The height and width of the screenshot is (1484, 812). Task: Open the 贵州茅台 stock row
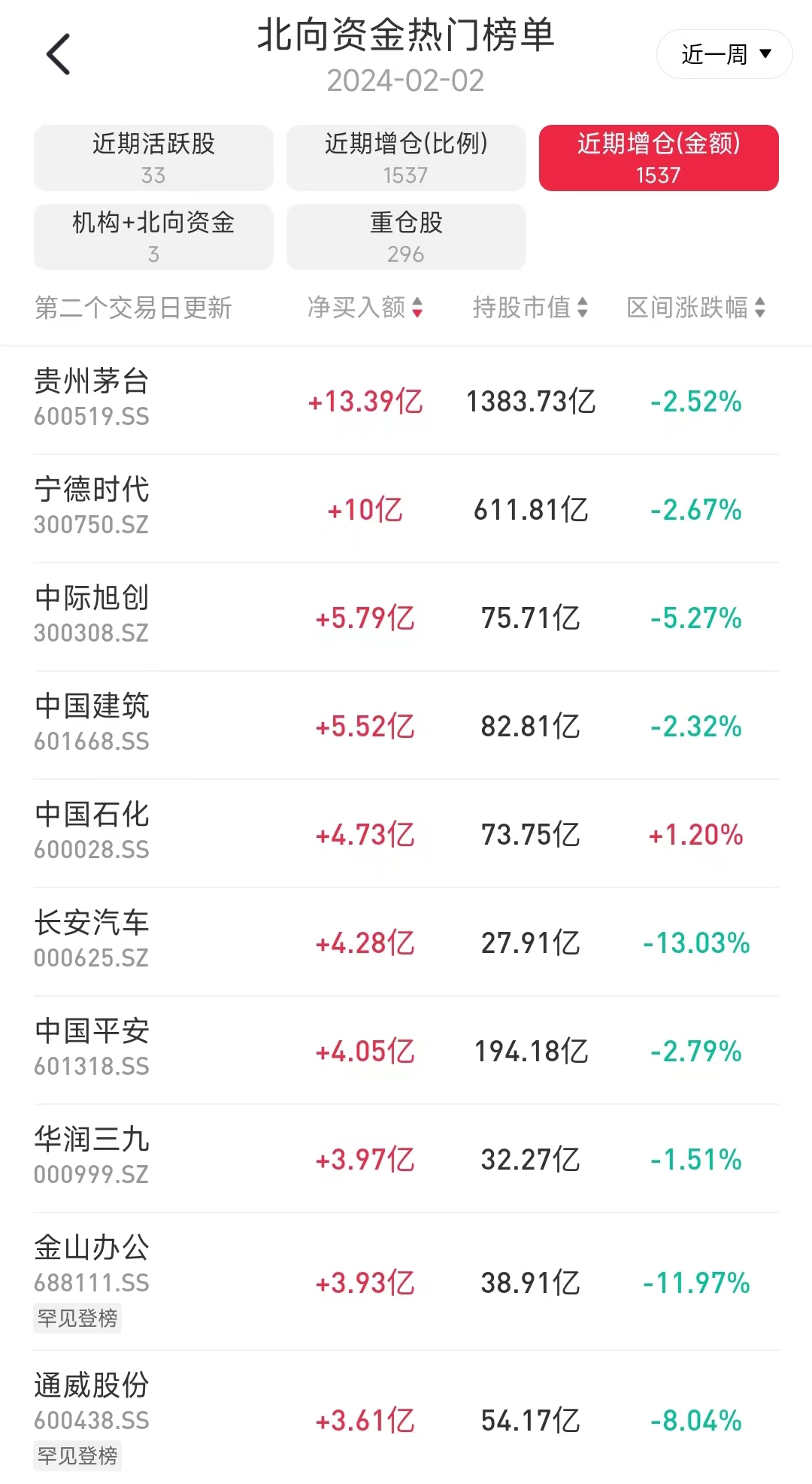[406, 400]
